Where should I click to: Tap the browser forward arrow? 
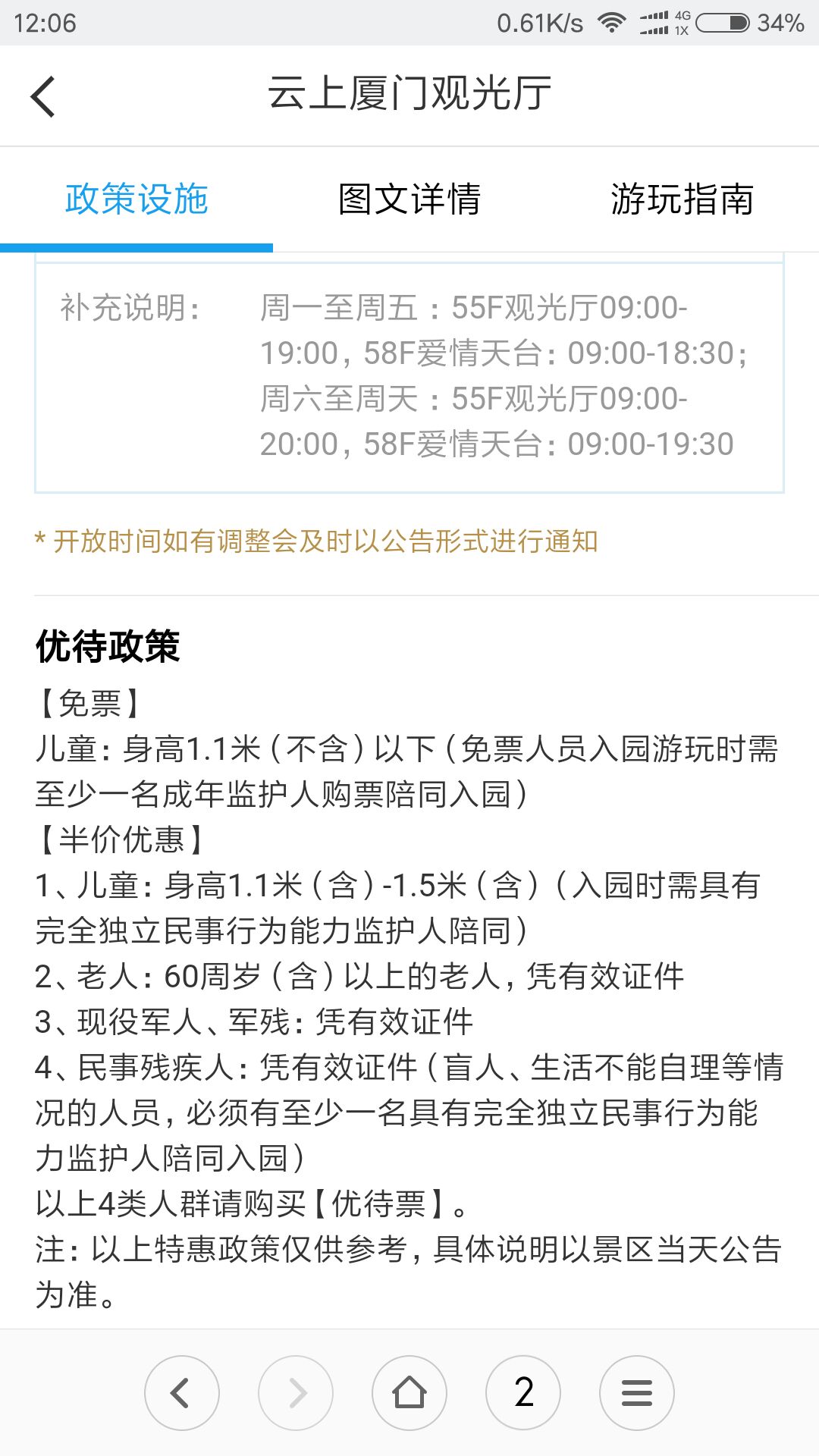296,1393
